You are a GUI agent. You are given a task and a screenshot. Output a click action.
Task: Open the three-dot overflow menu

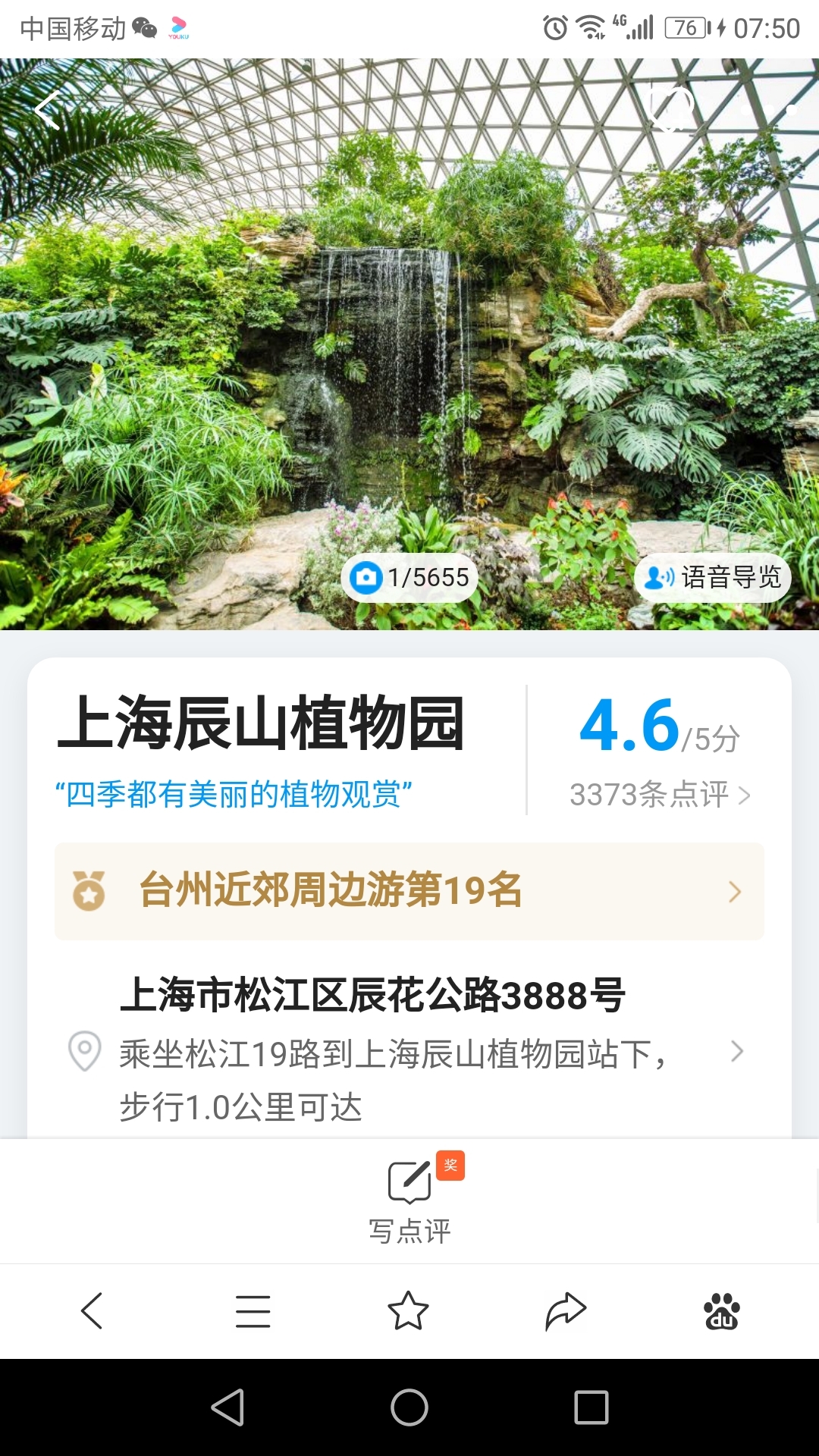[x=769, y=111]
